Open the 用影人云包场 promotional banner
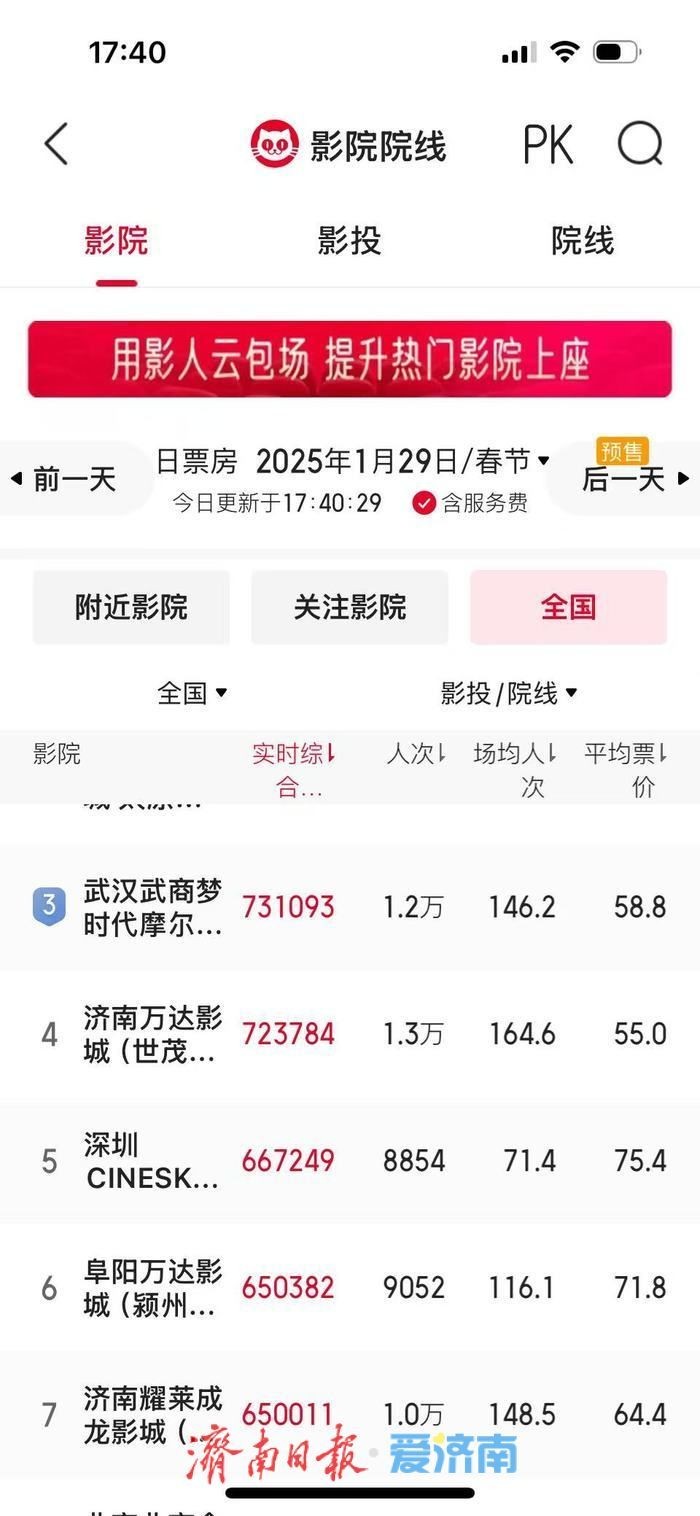This screenshot has width=700, height=1516. point(350,360)
